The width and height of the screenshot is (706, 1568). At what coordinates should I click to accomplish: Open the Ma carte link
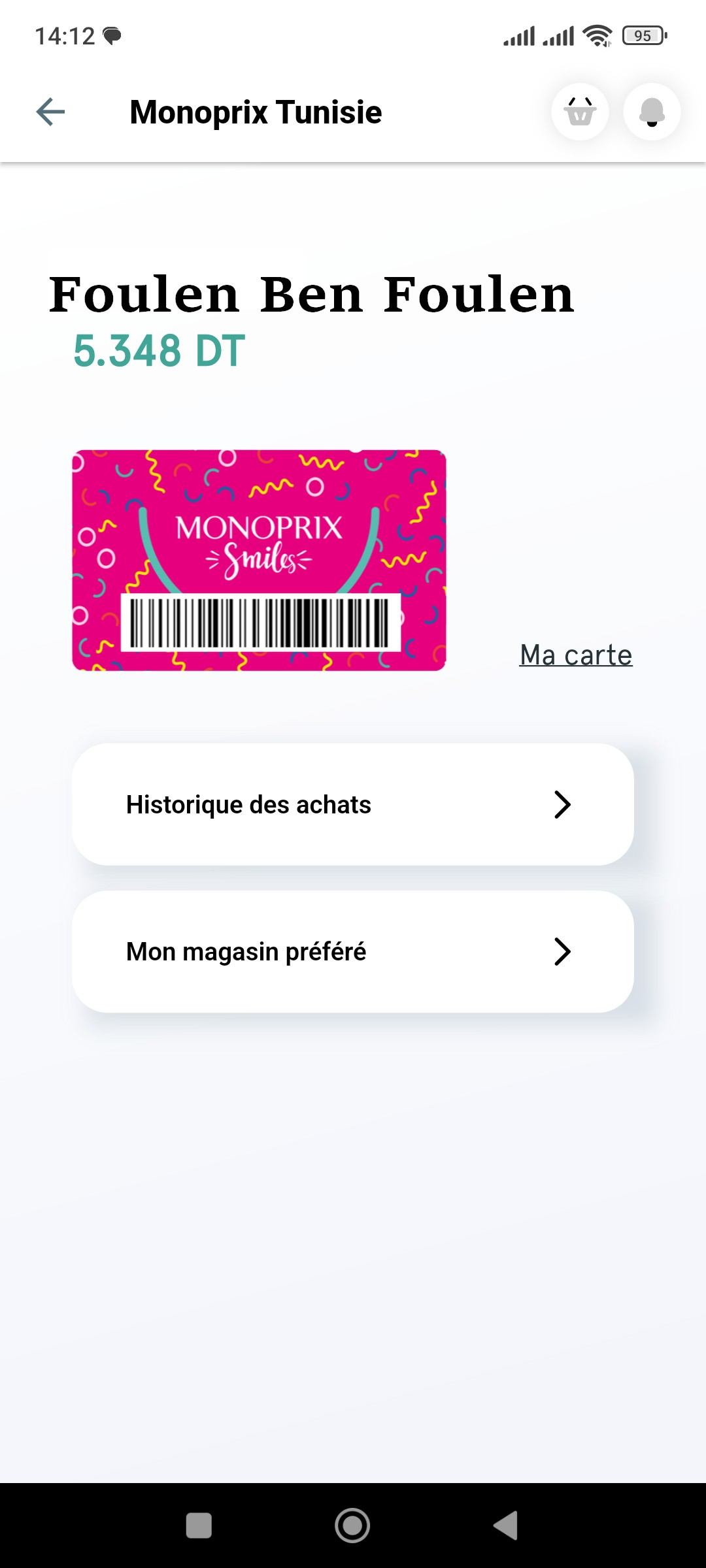point(575,655)
